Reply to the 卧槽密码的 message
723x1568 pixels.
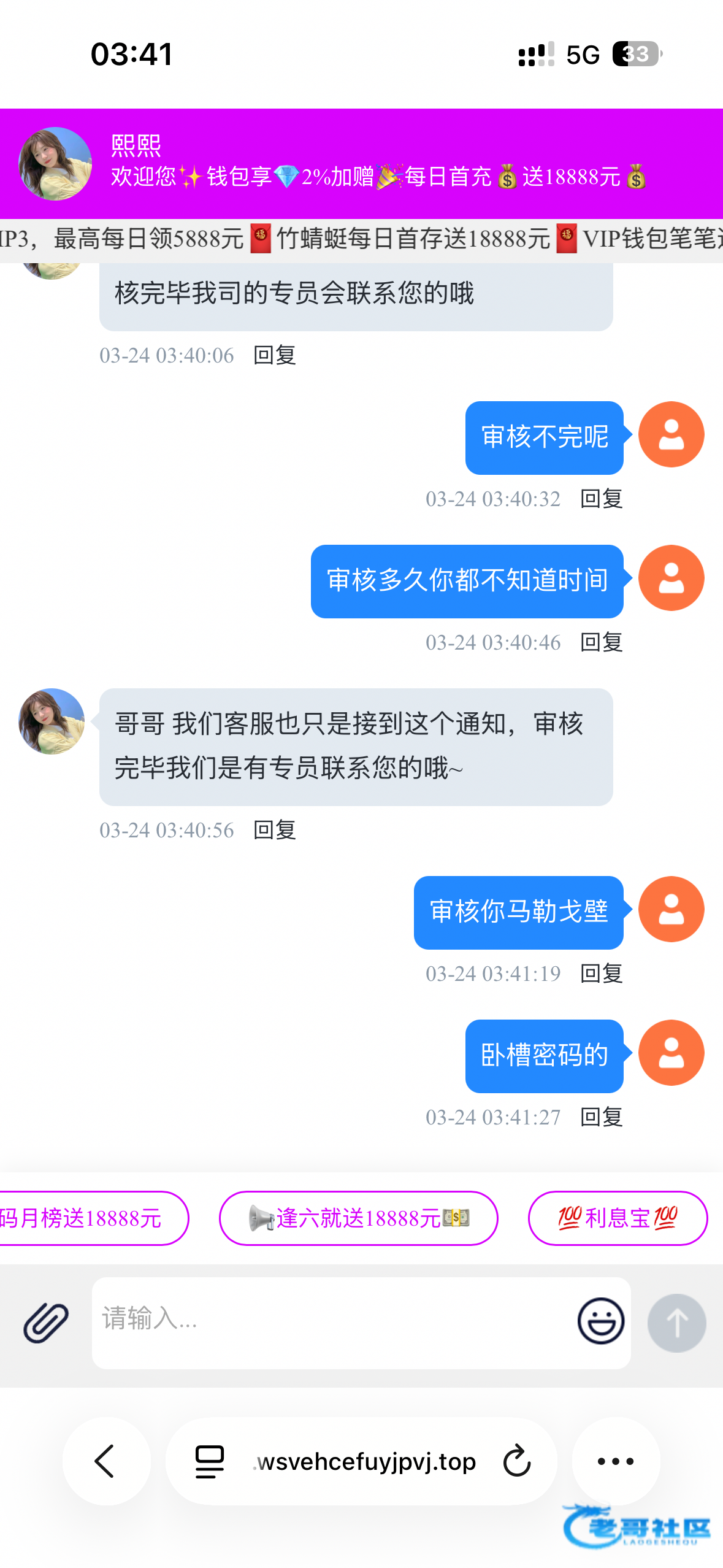coord(601,1117)
